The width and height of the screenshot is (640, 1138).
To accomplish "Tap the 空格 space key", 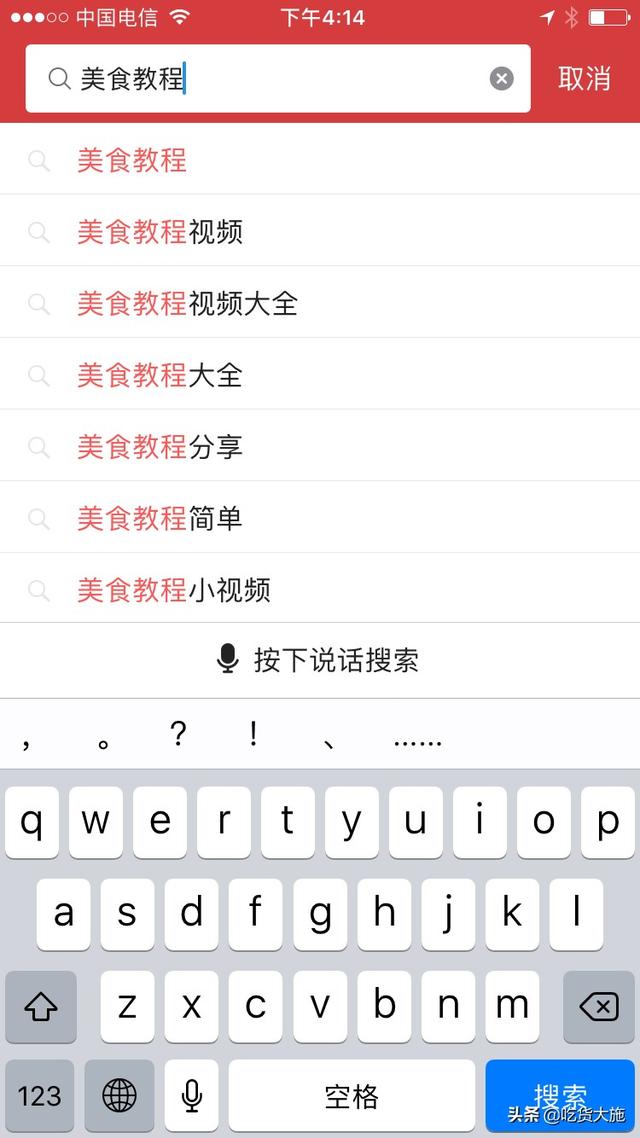I will click(x=352, y=1096).
